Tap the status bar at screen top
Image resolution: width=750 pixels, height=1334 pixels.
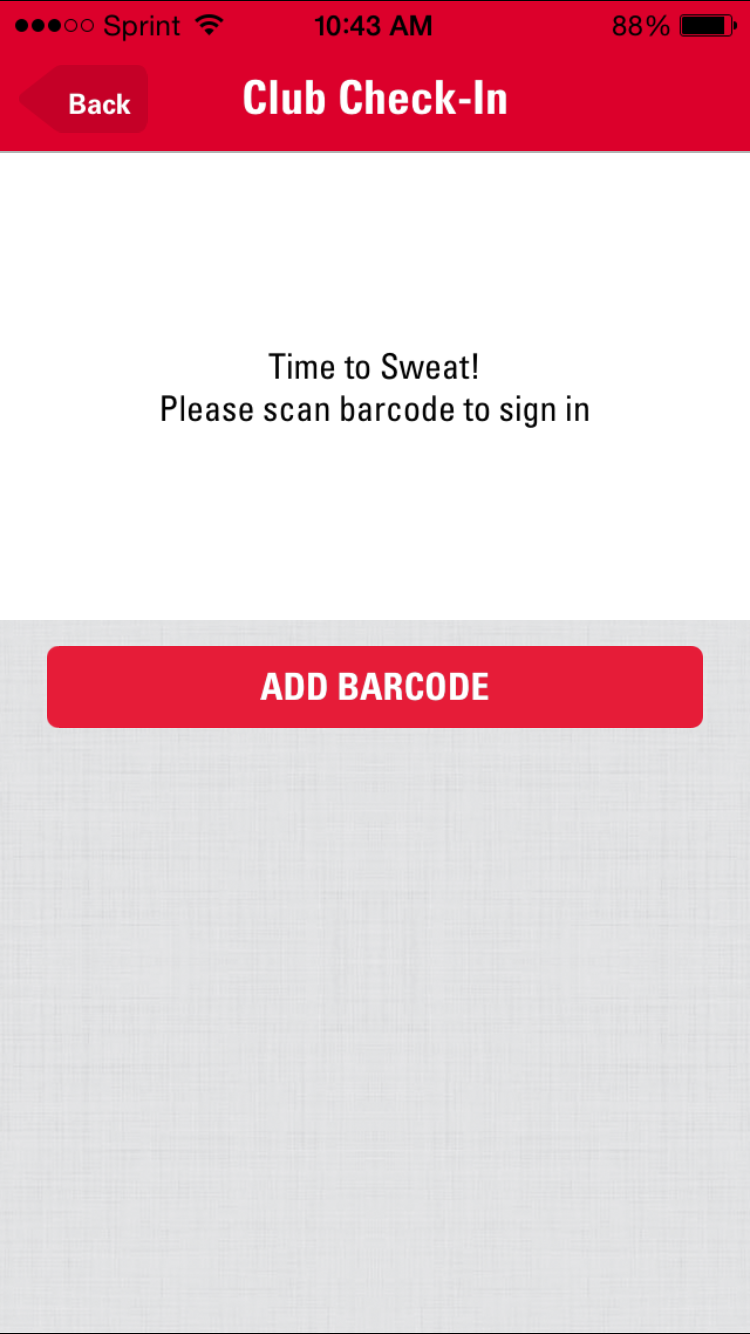point(375,25)
